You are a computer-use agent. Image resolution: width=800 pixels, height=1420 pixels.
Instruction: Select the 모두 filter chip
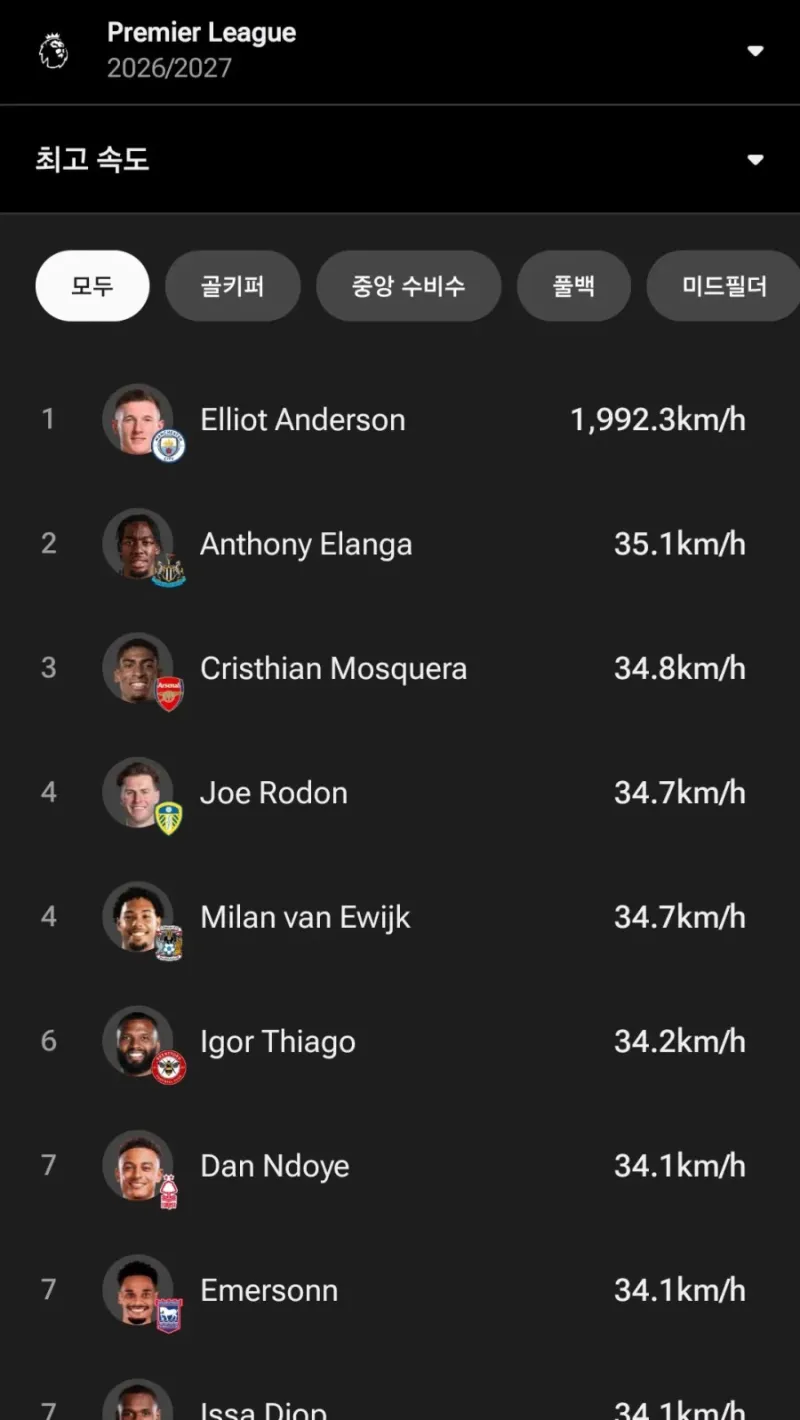92,286
